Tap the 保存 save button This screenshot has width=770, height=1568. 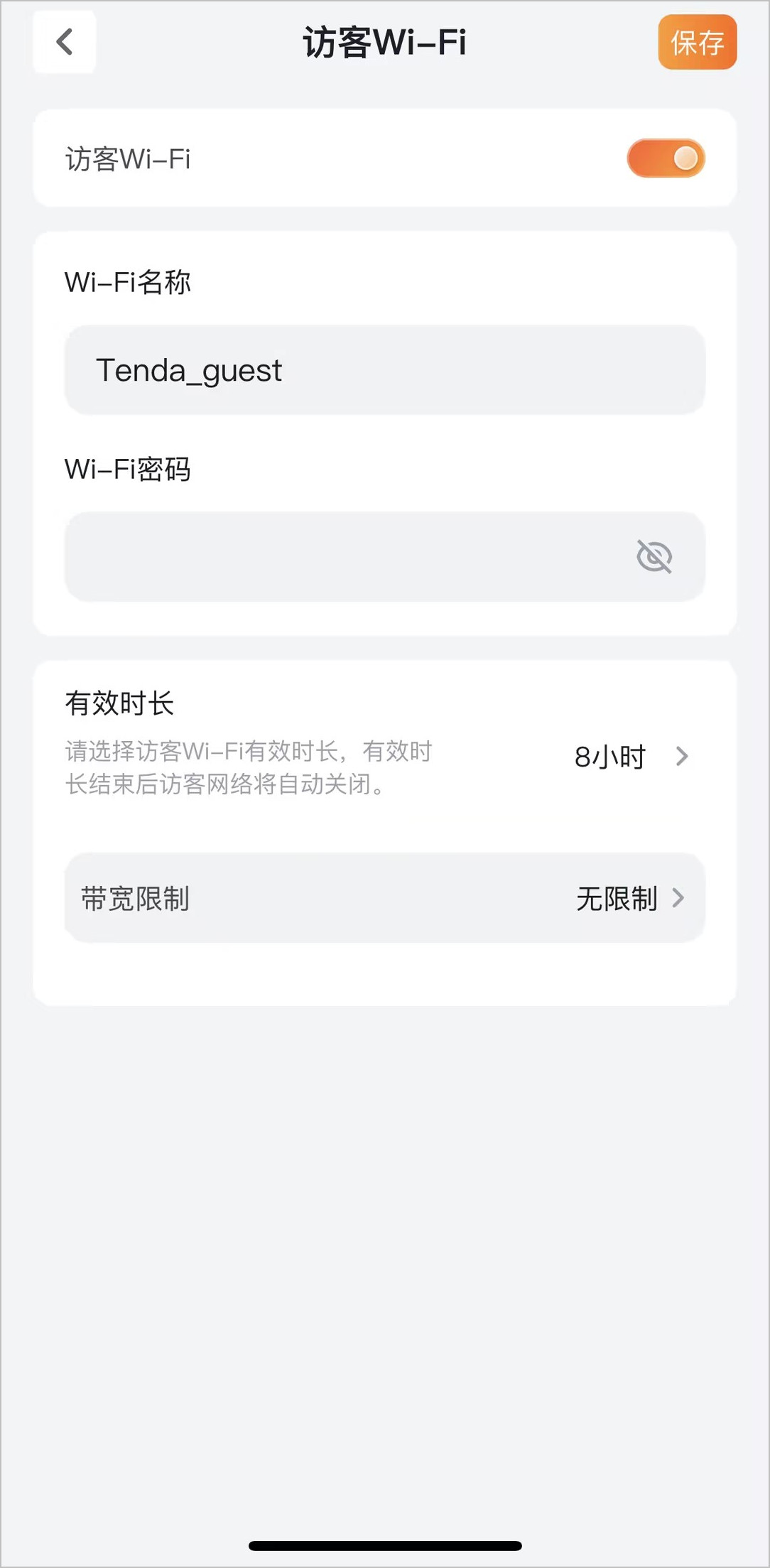tap(697, 43)
